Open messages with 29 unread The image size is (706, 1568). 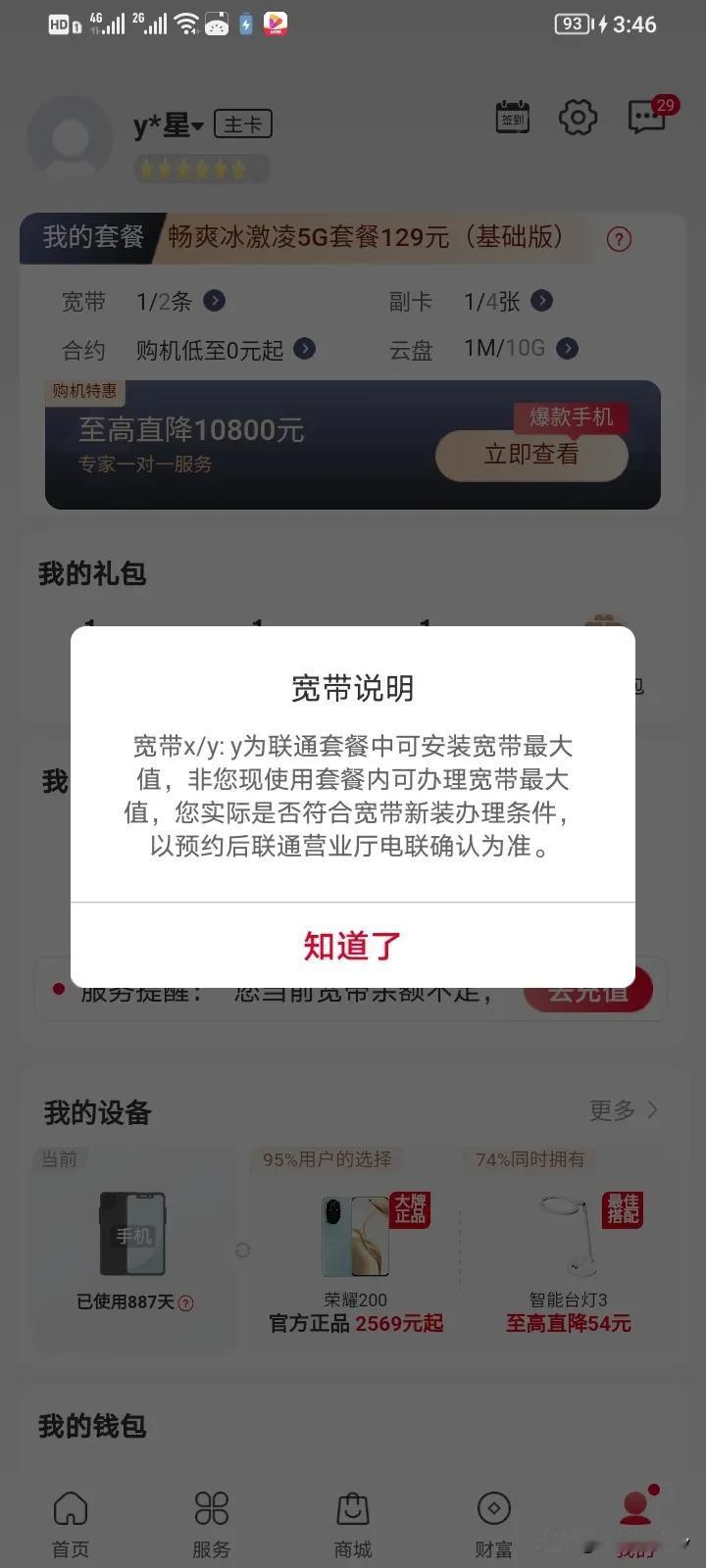pyautogui.click(x=647, y=117)
